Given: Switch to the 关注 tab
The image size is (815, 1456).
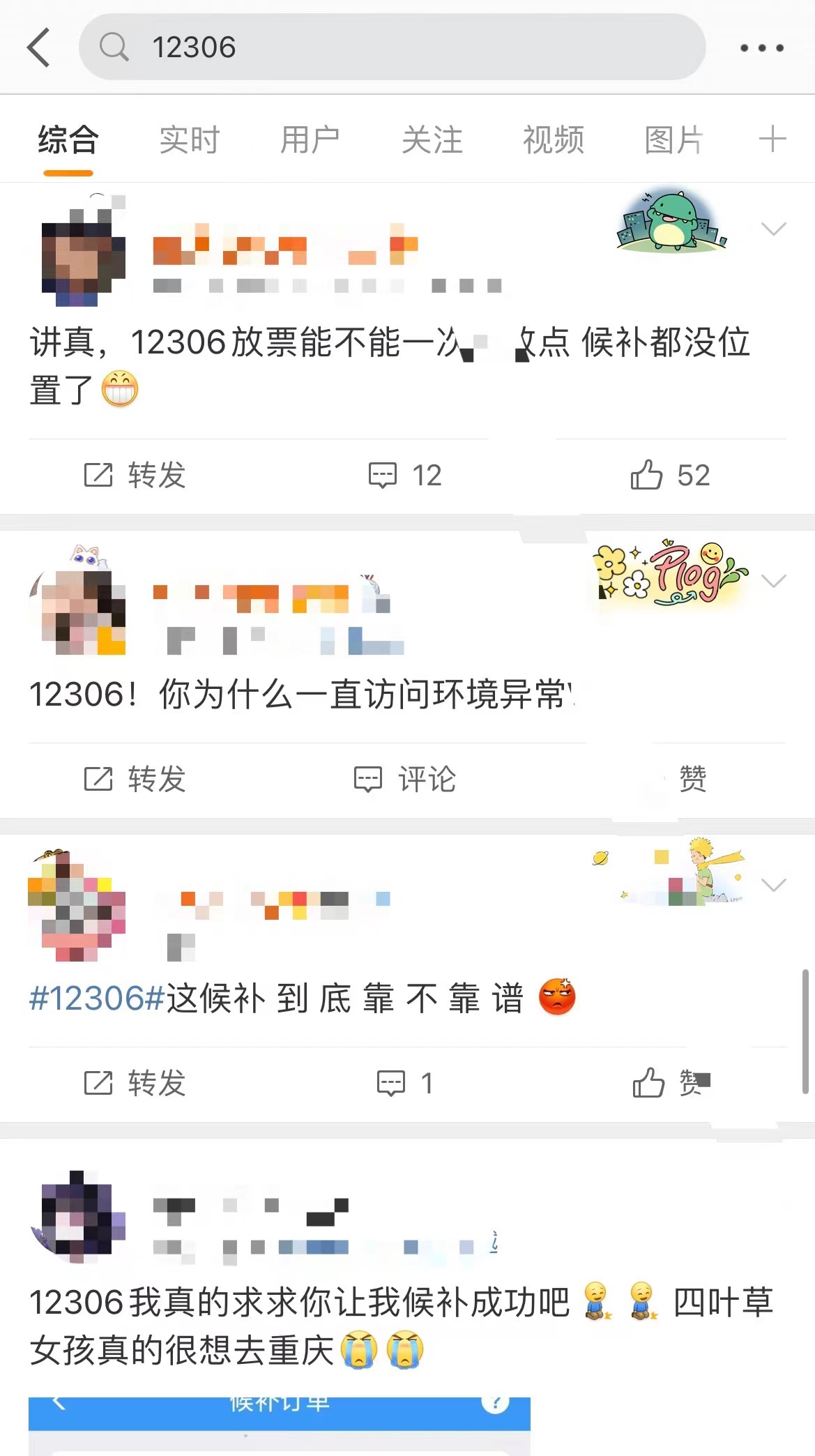Looking at the screenshot, I should (432, 139).
